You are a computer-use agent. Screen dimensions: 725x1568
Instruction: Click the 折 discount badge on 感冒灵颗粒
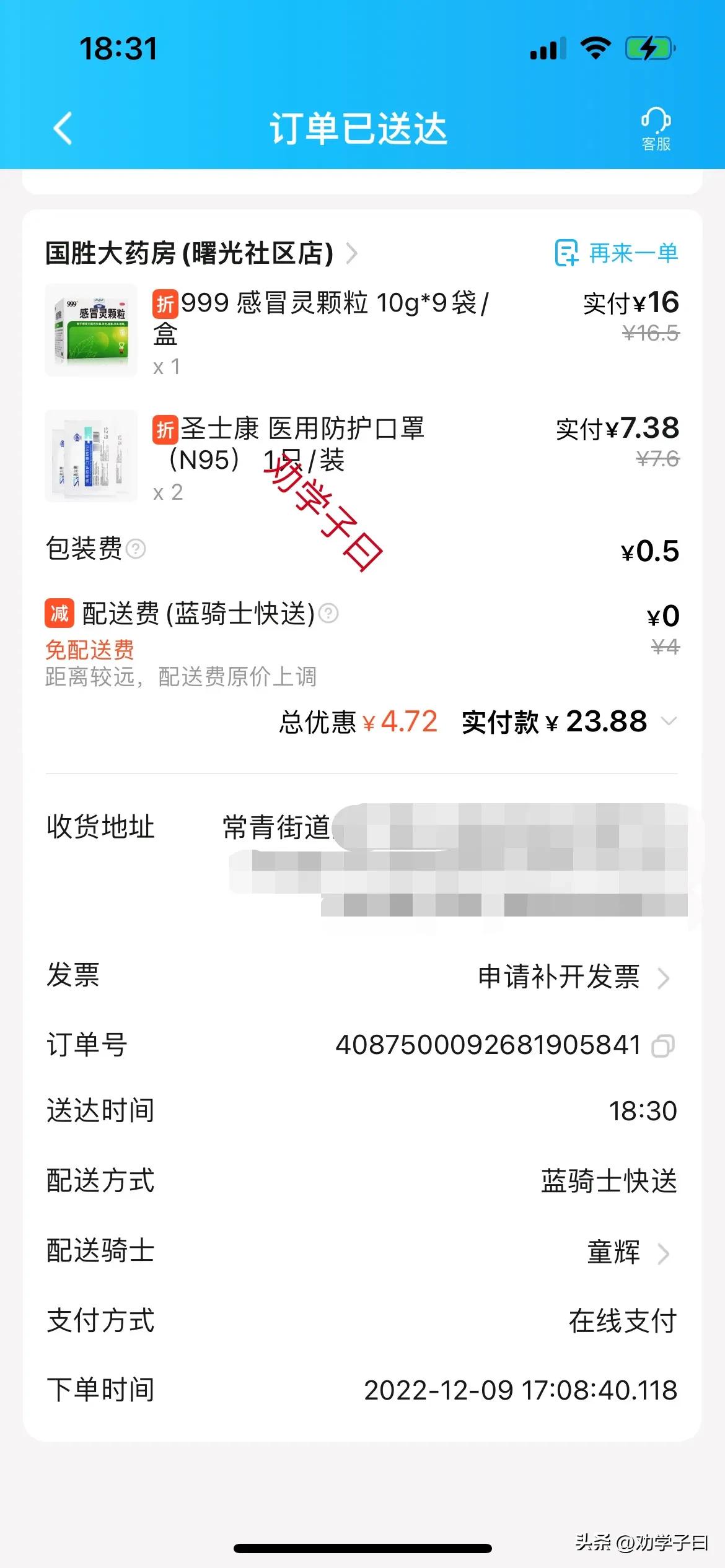pos(164,303)
